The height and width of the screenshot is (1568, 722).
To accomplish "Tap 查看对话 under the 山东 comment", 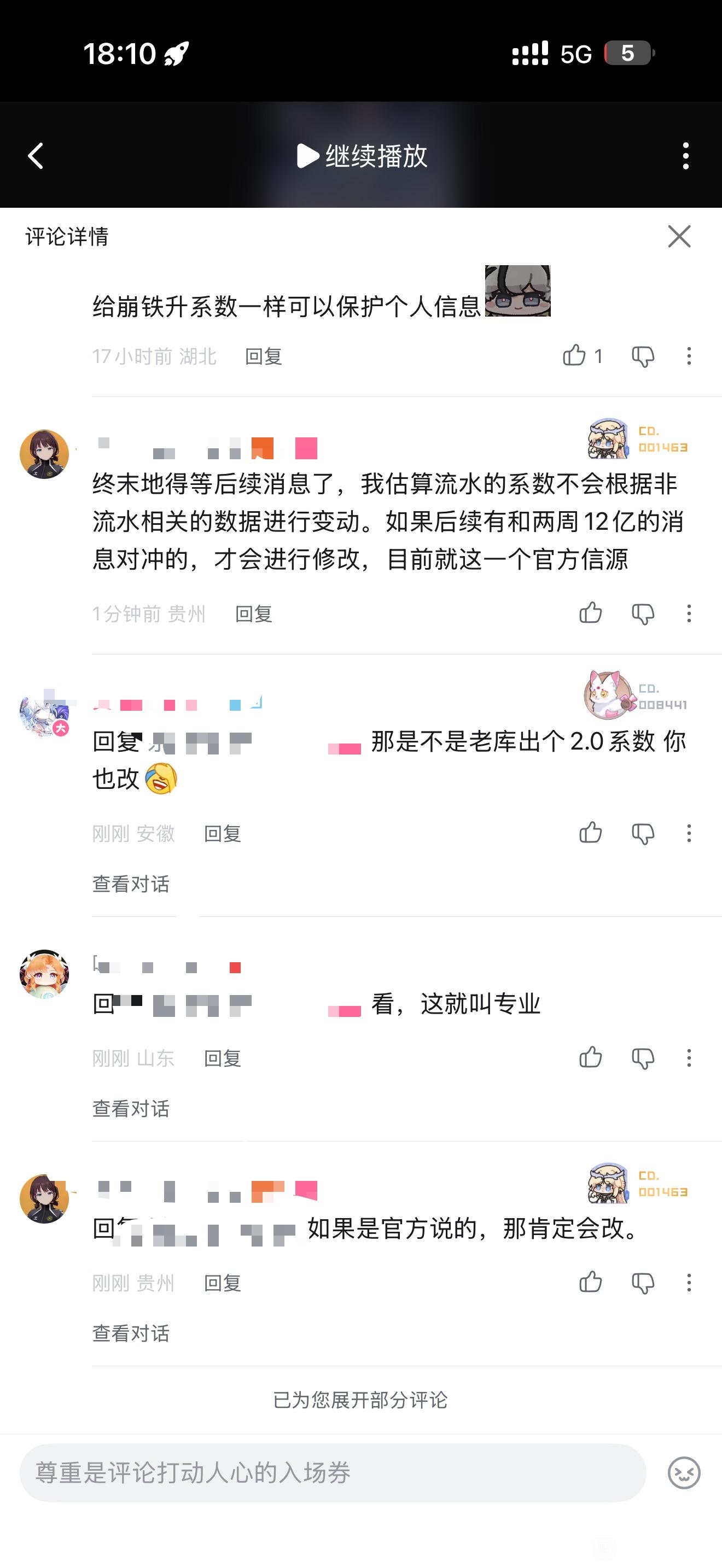I will (x=131, y=1108).
